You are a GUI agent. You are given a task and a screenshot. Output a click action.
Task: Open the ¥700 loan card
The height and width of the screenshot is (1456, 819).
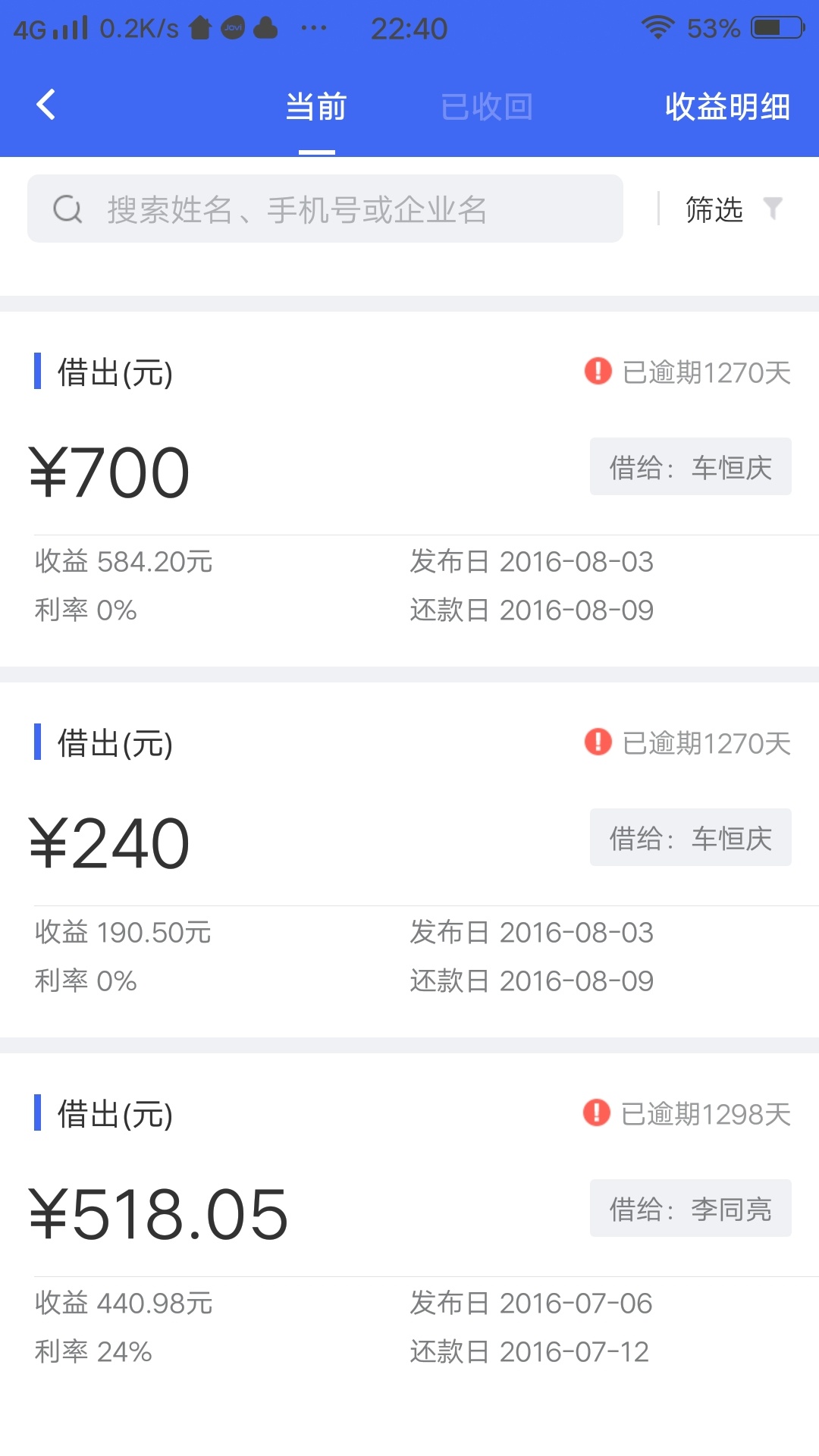409,489
